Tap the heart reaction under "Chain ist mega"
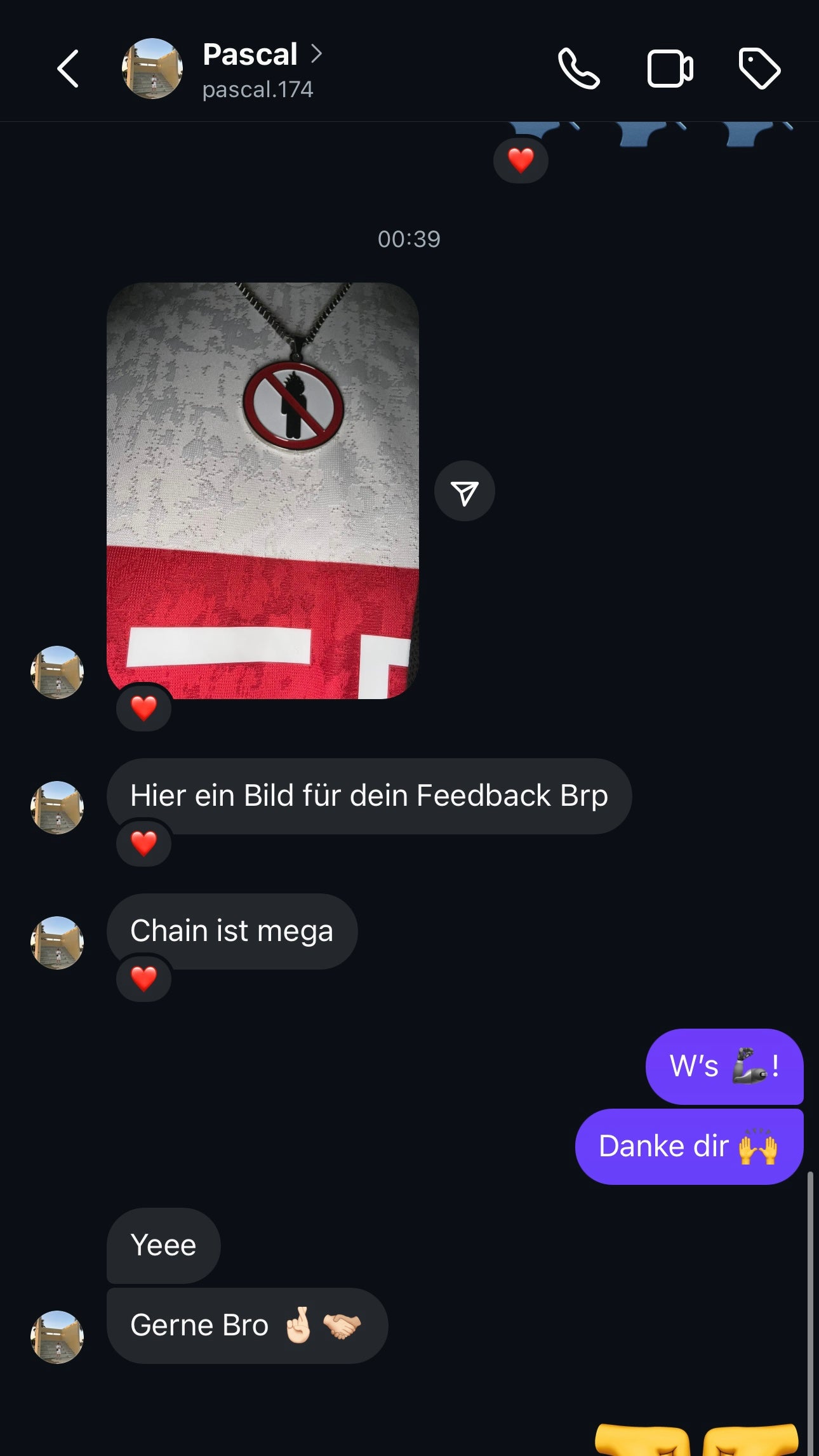The height and width of the screenshot is (1456, 819). coord(143,978)
